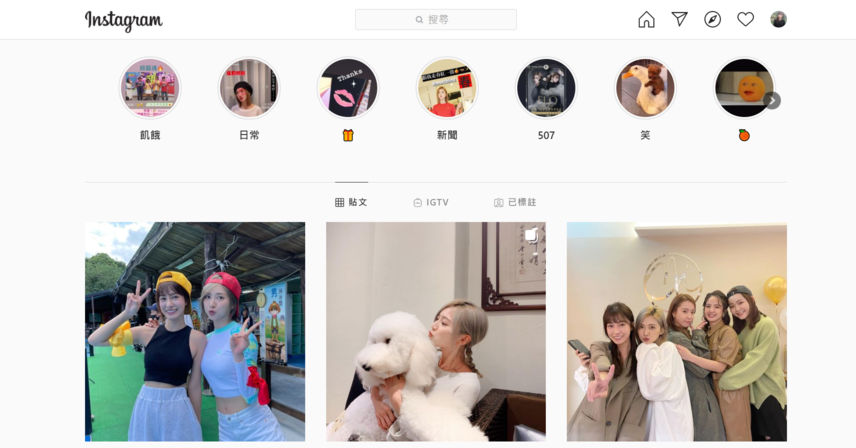Open the 507 story highlight

pyautogui.click(x=546, y=88)
